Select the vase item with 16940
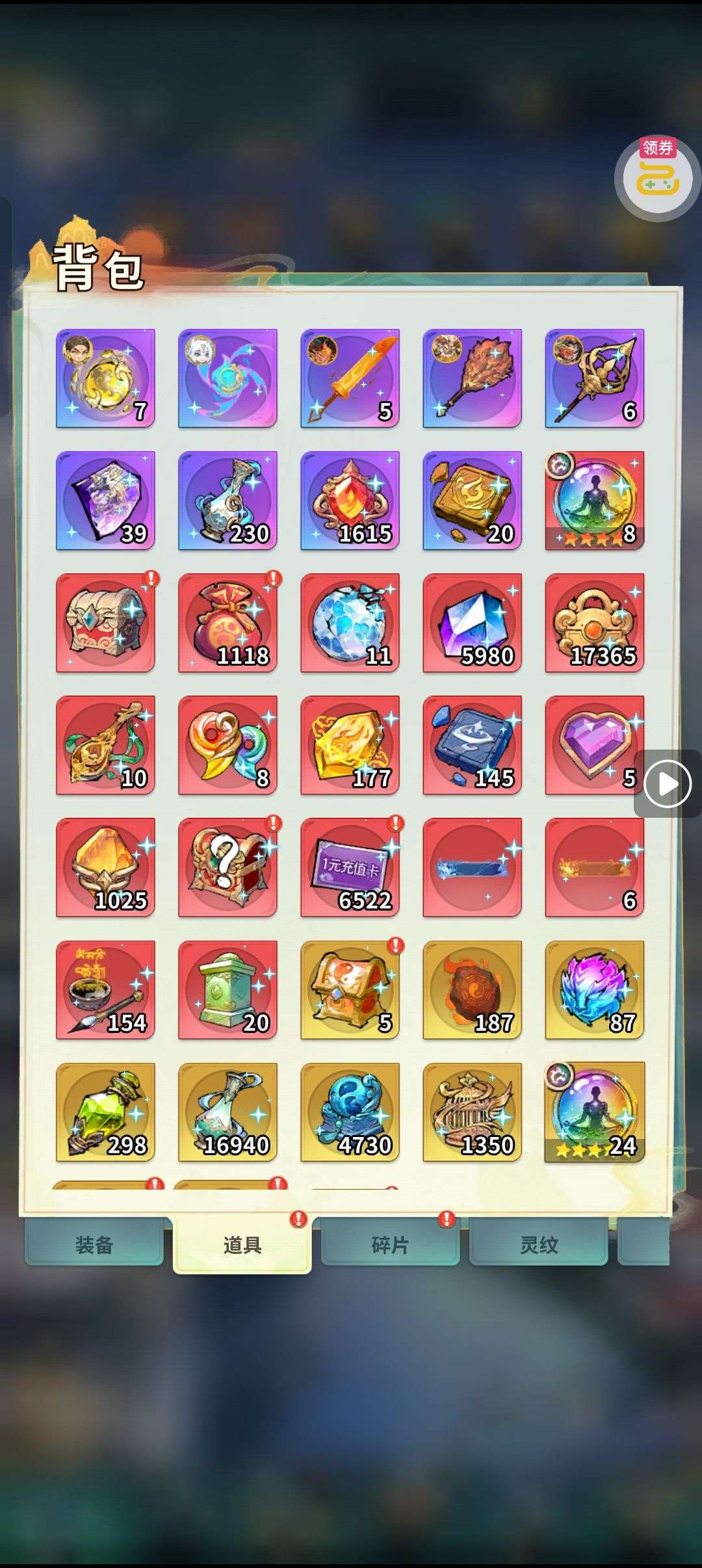This screenshot has width=702, height=1568. (x=227, y=1112)
